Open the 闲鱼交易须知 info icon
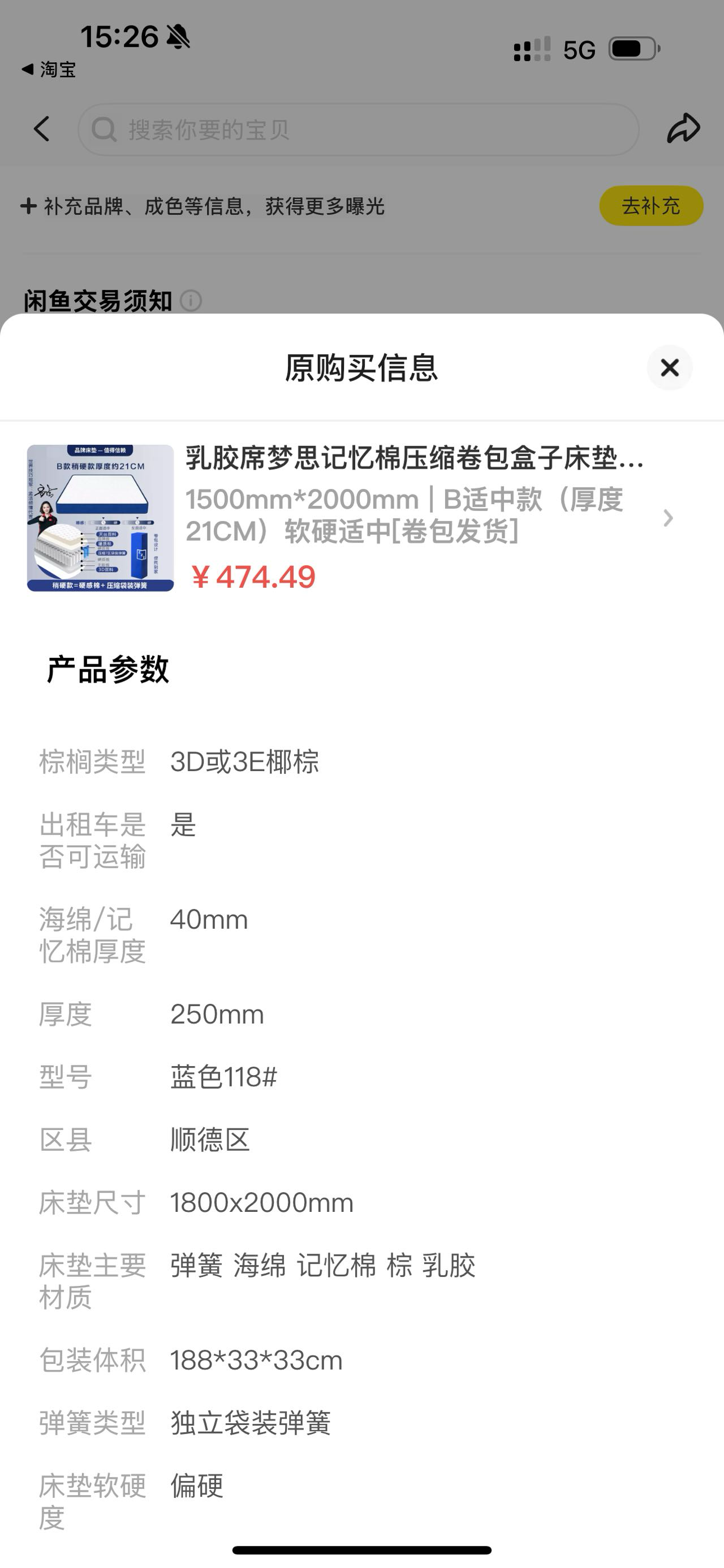Viewport: 724px width, 1568px height. tap(191, 301)
